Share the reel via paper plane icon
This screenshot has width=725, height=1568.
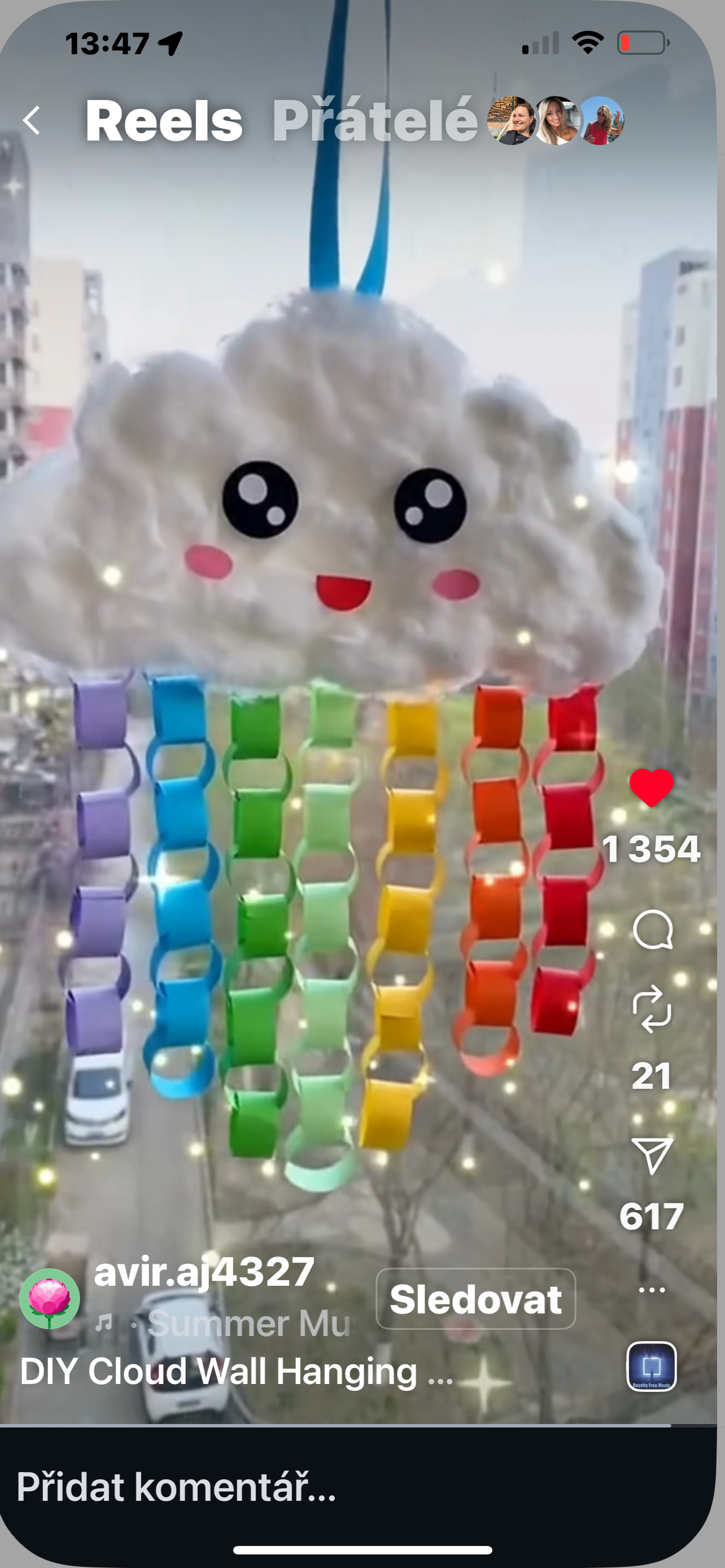click(x=652, y=1155)
